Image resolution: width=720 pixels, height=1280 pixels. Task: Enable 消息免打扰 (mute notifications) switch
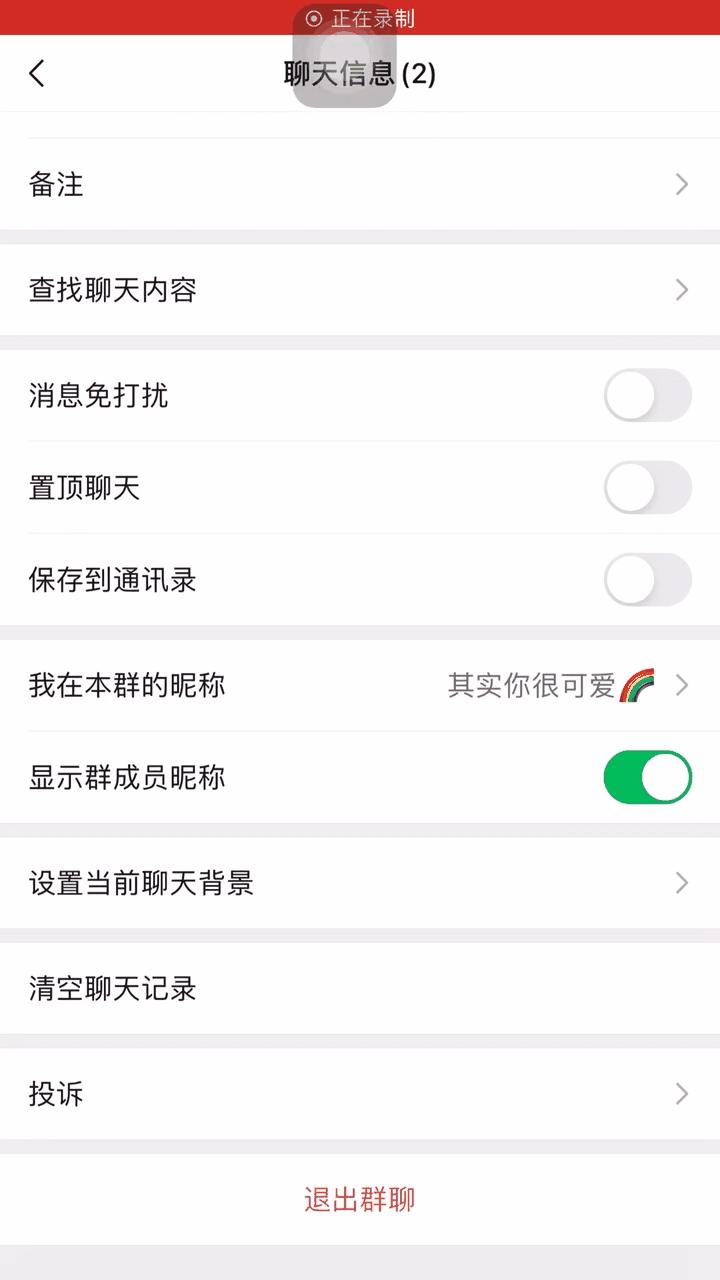coord(646,396)
